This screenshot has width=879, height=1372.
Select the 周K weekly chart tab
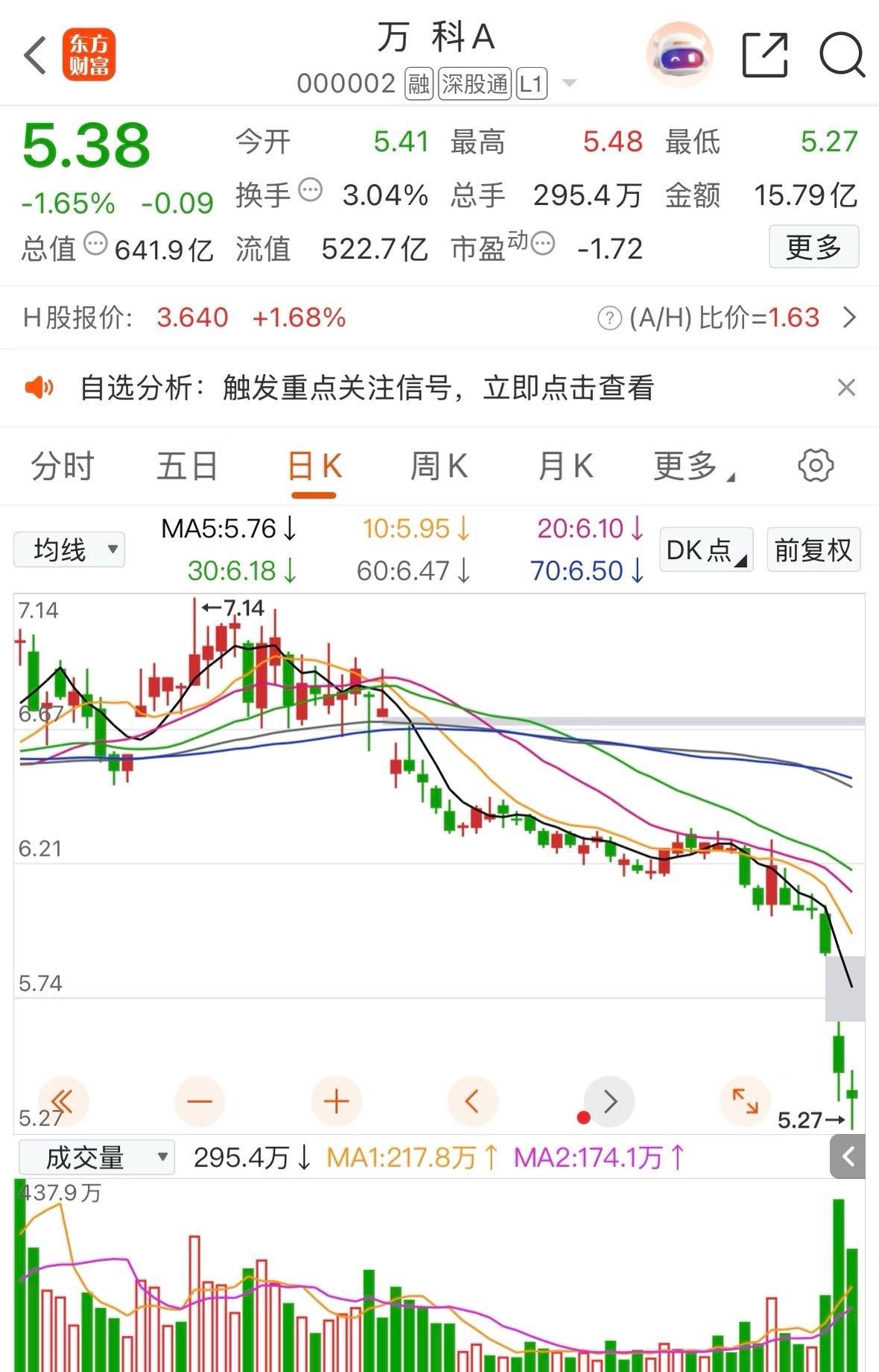pyautogui.click(x=439, y=465)
